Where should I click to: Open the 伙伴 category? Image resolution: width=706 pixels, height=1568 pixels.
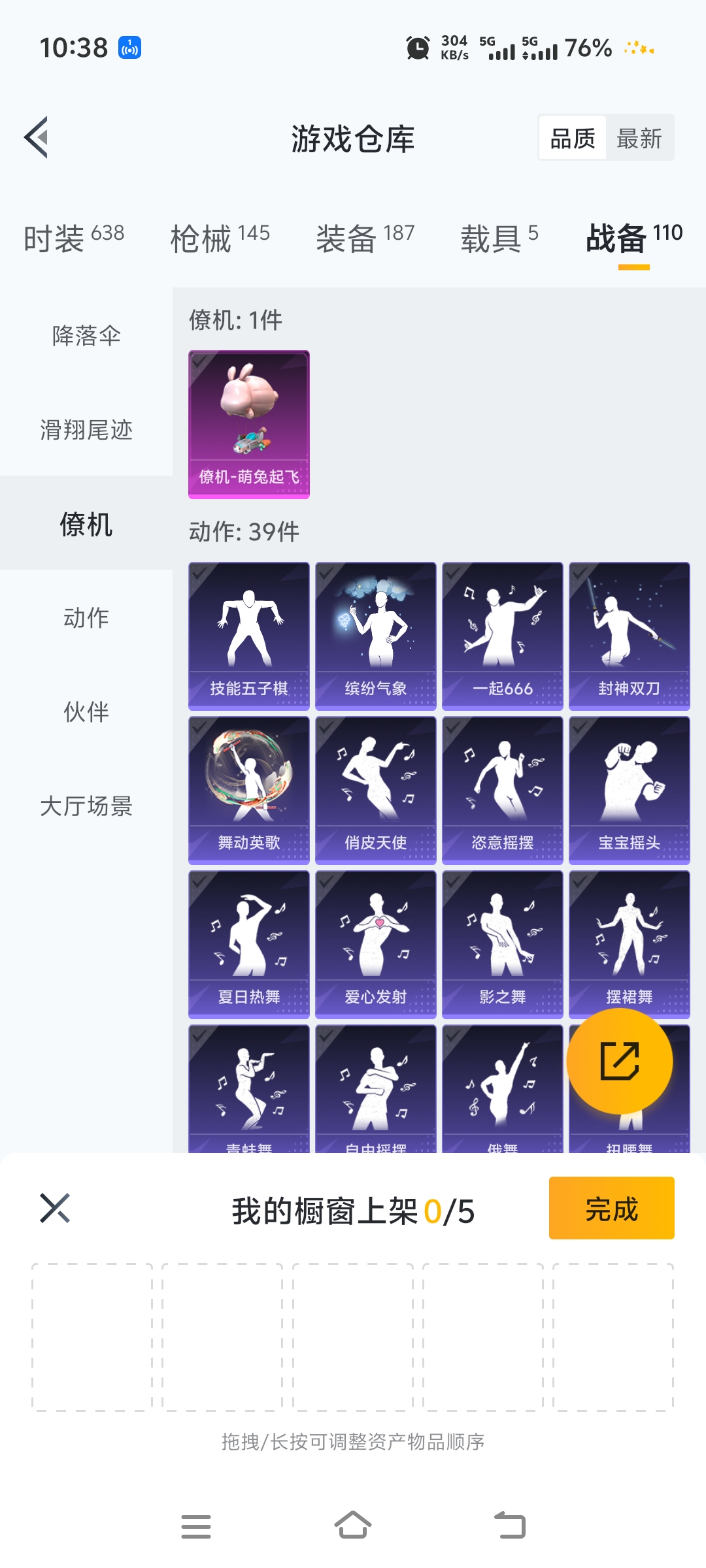click(86, 711)
